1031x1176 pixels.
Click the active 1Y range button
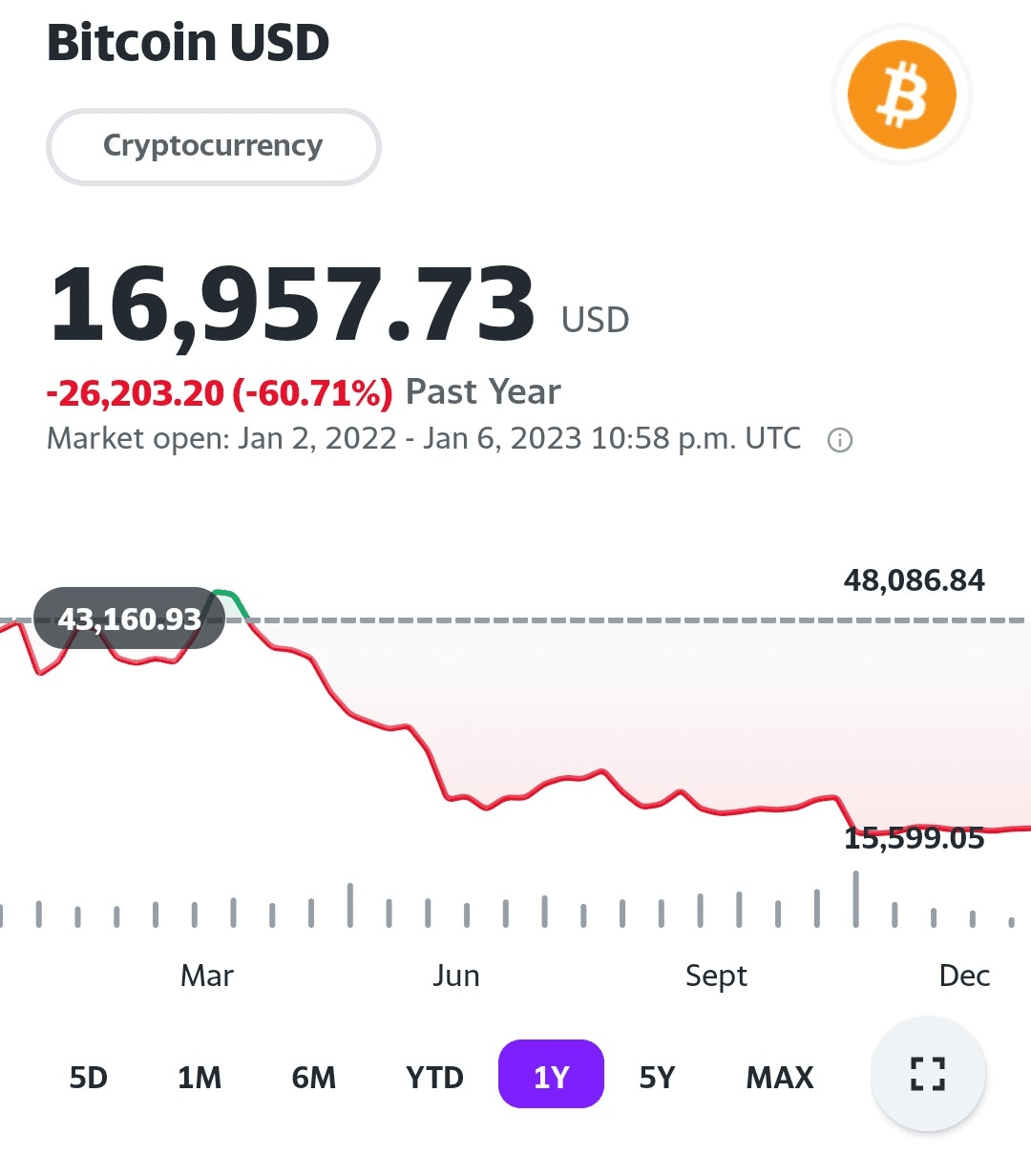[551, 1075]
